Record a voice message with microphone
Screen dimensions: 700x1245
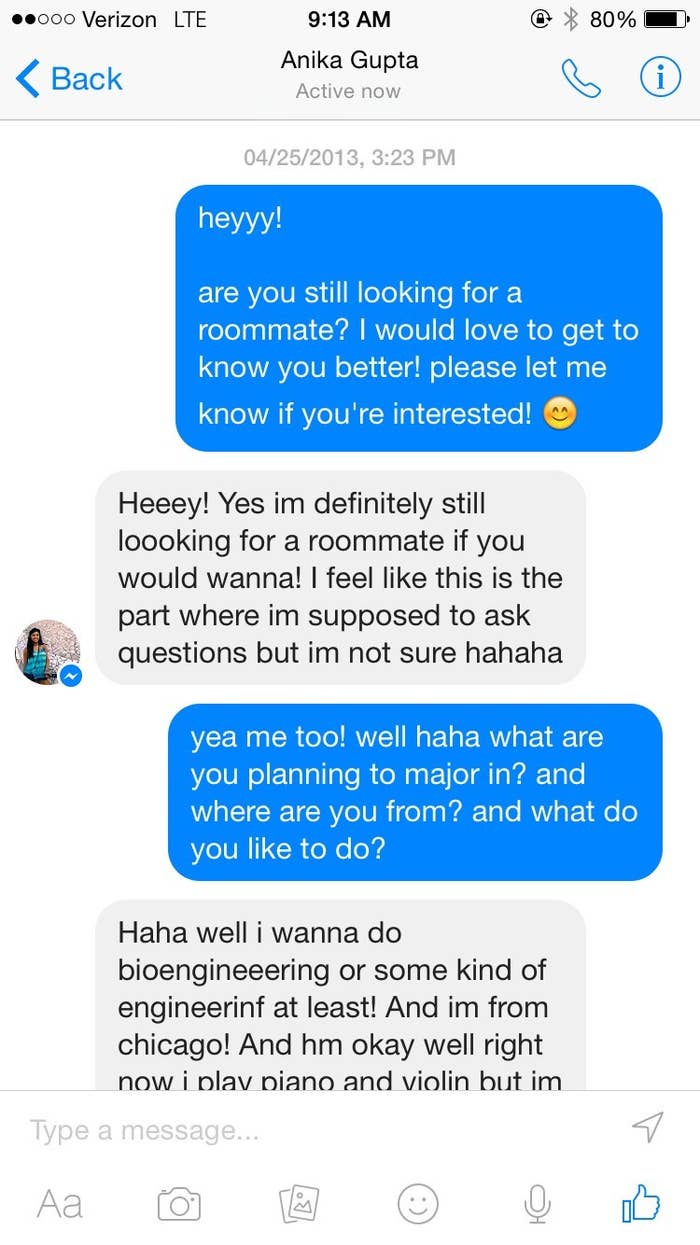tap(537, 1203)
